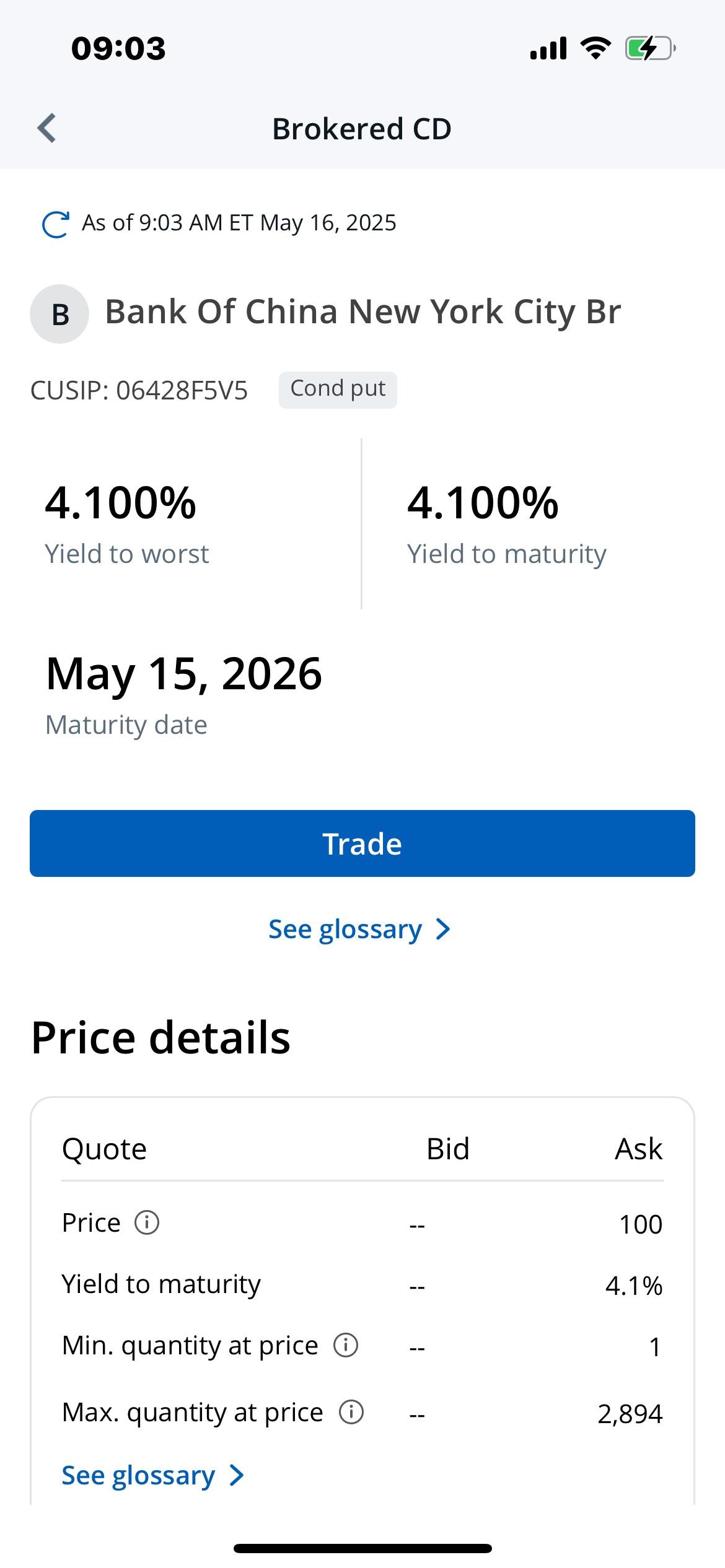Viewport: 725px width, 1568px height.
Task: Go back using the header arrow
Action: click(47, 128)
